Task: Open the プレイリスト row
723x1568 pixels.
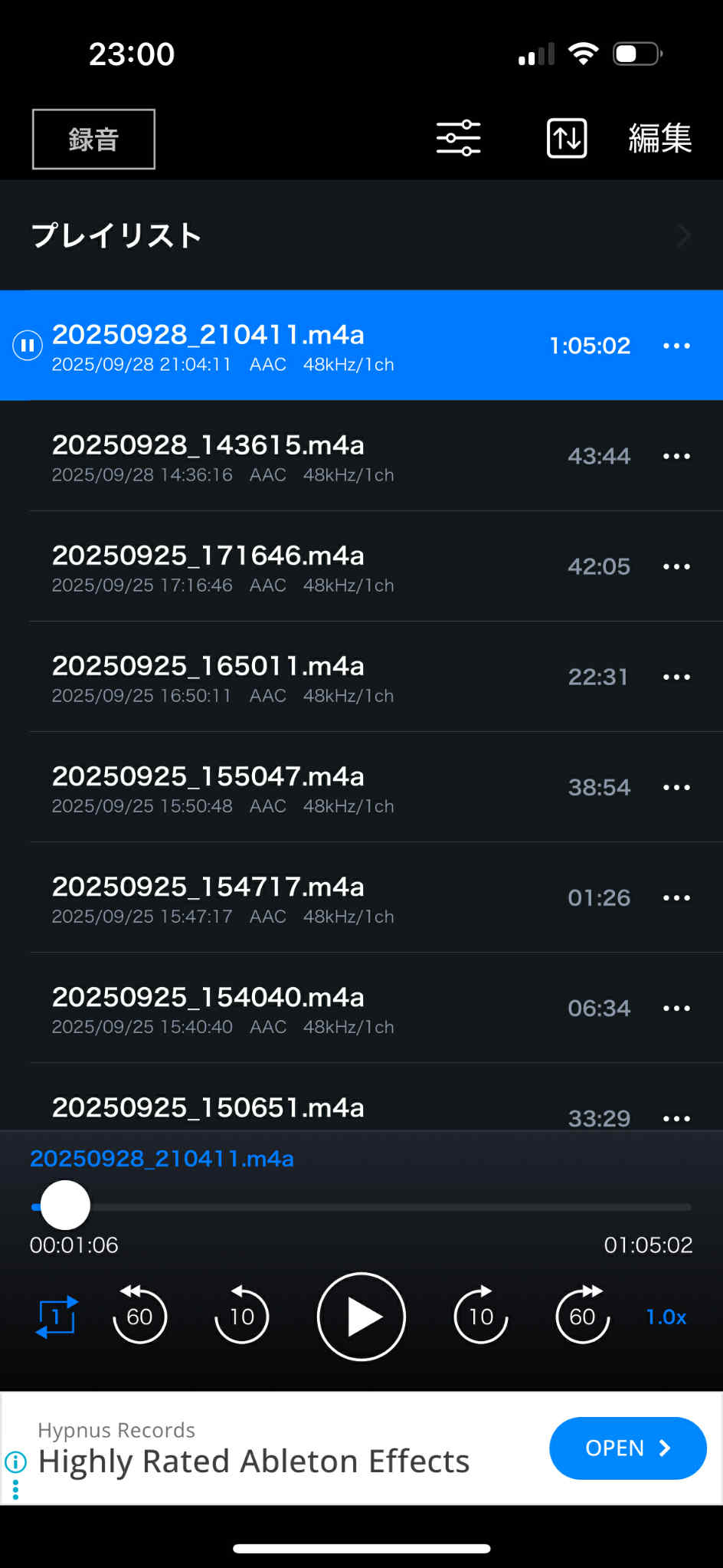Action: click(361, 235)
